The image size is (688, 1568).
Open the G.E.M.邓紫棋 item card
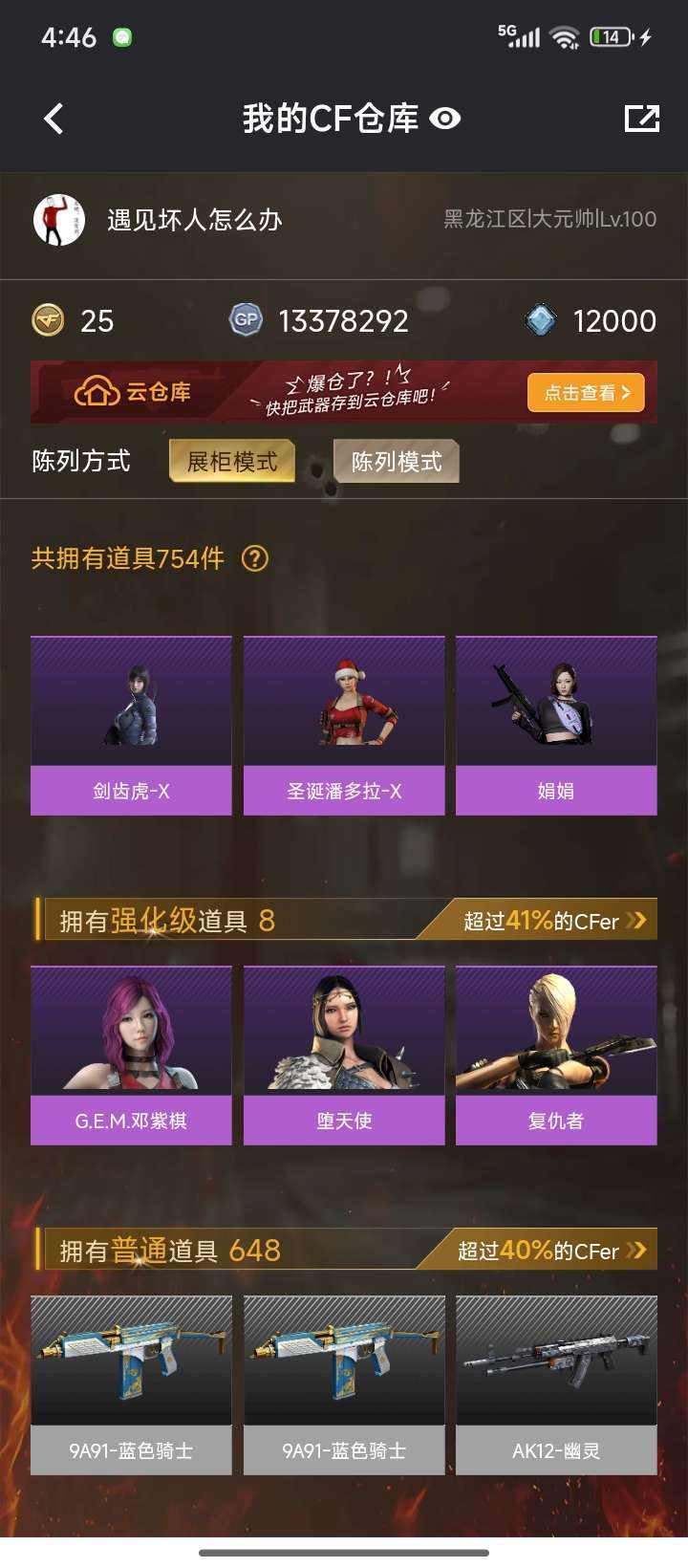tap(131, 1055)
